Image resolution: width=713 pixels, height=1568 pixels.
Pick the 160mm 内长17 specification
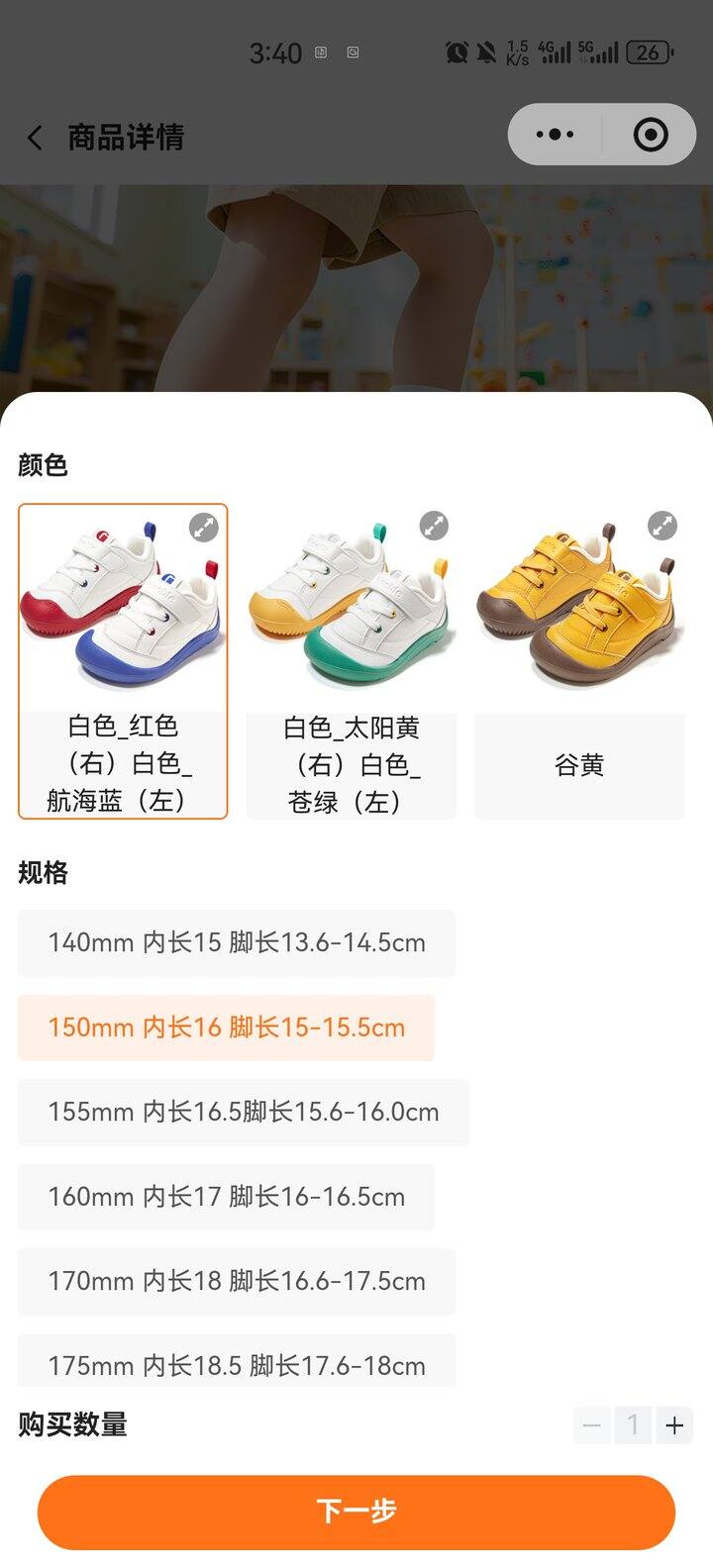click(227, 1198)
